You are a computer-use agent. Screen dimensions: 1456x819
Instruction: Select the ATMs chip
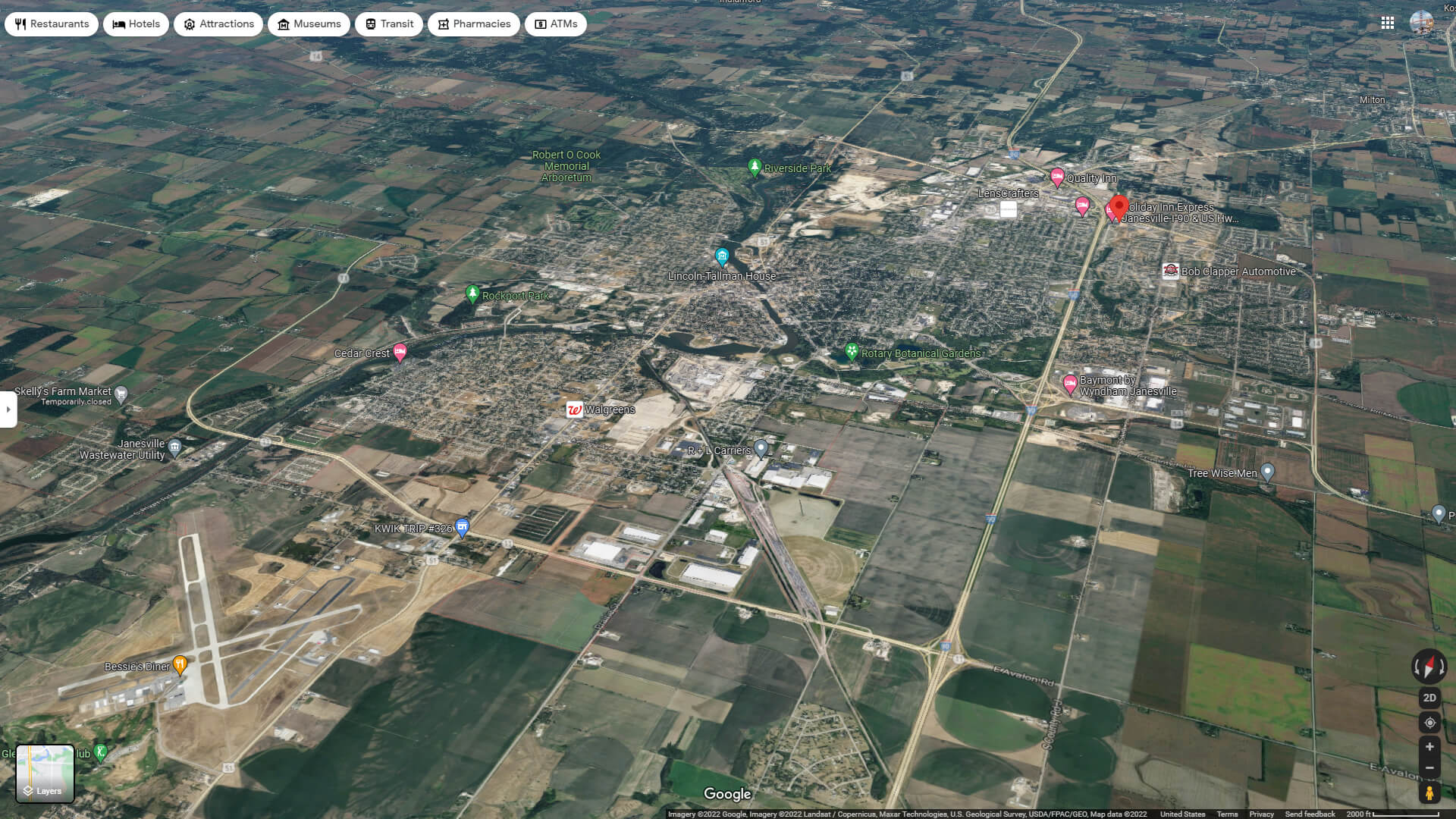(556, 24)
